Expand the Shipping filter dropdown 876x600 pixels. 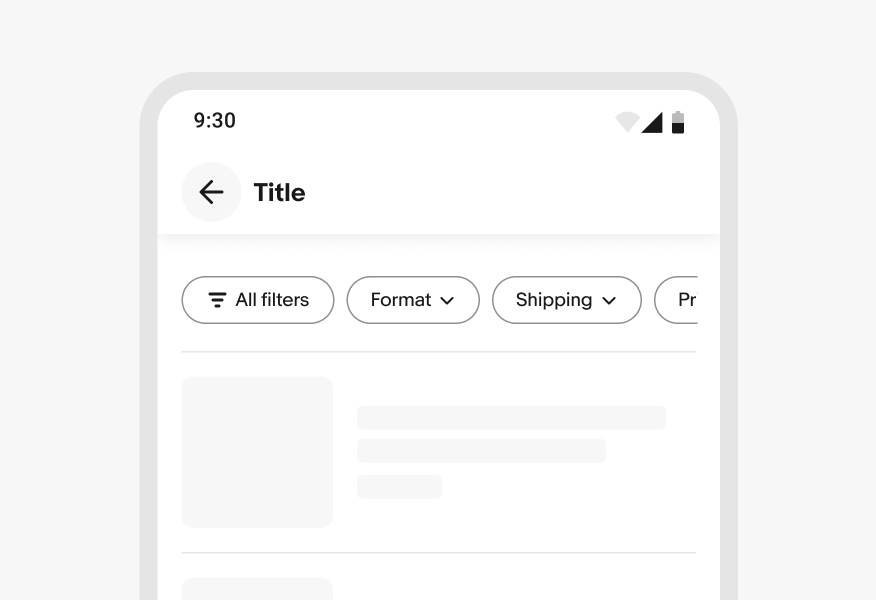click(x=566, y=300)
